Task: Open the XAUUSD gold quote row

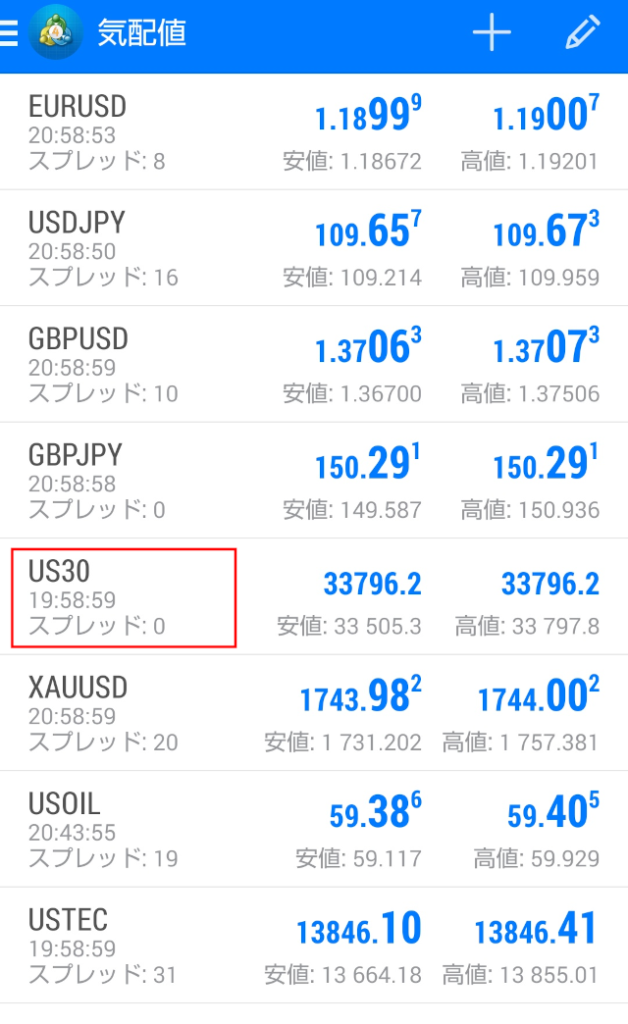Action: click(314, 713)
